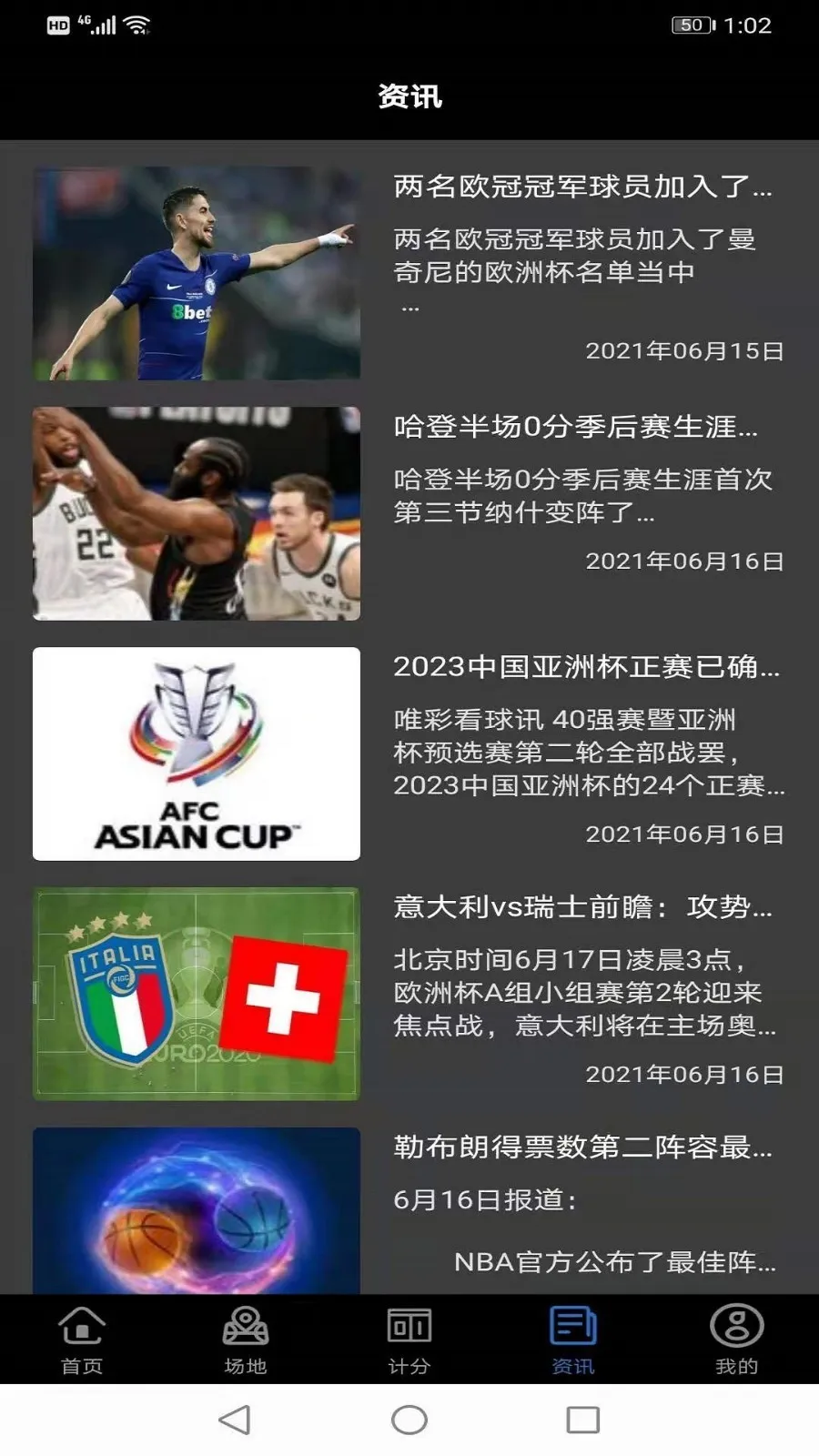819x1456 pixels.
Task: Switch to the 场地 tab
Action: [x=246, y=1340]
